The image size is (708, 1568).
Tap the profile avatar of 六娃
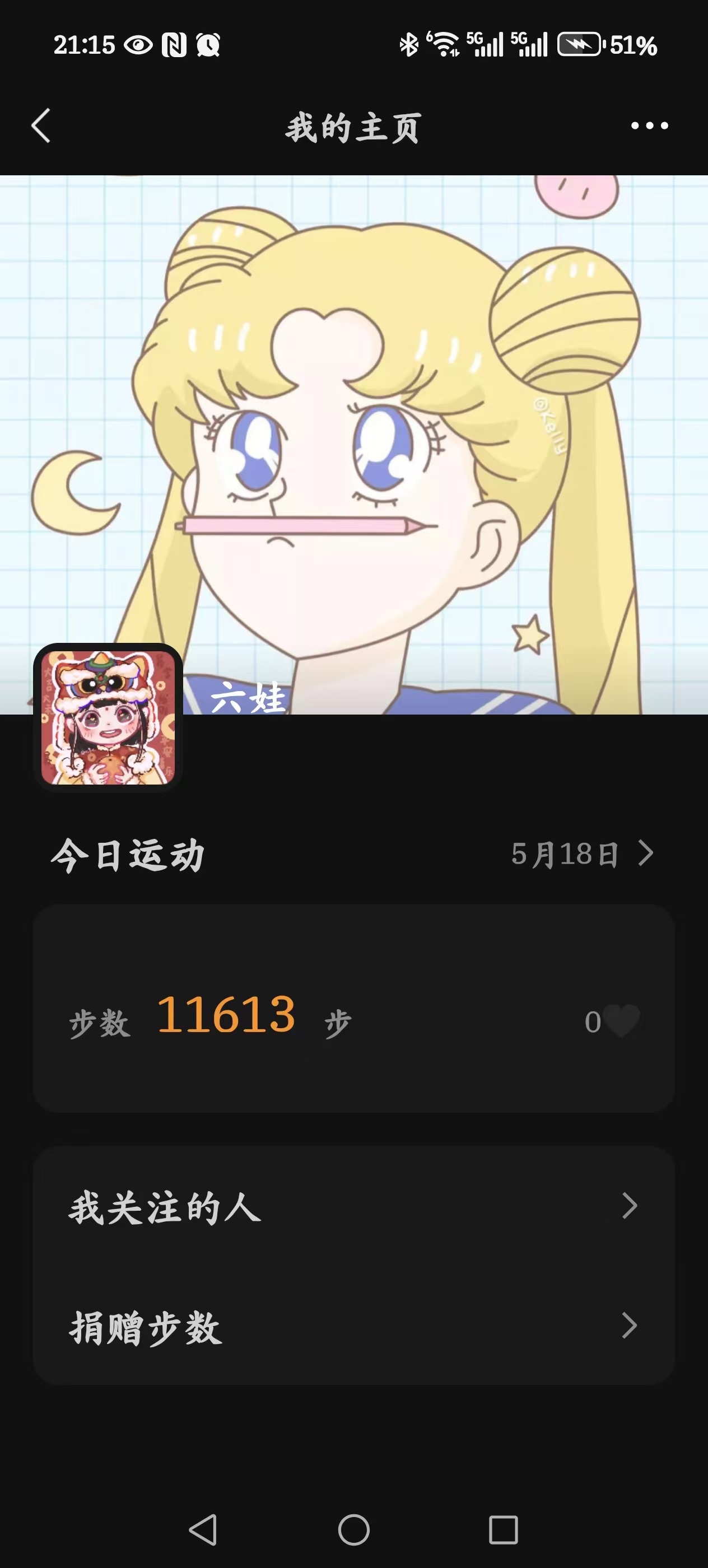108,718
